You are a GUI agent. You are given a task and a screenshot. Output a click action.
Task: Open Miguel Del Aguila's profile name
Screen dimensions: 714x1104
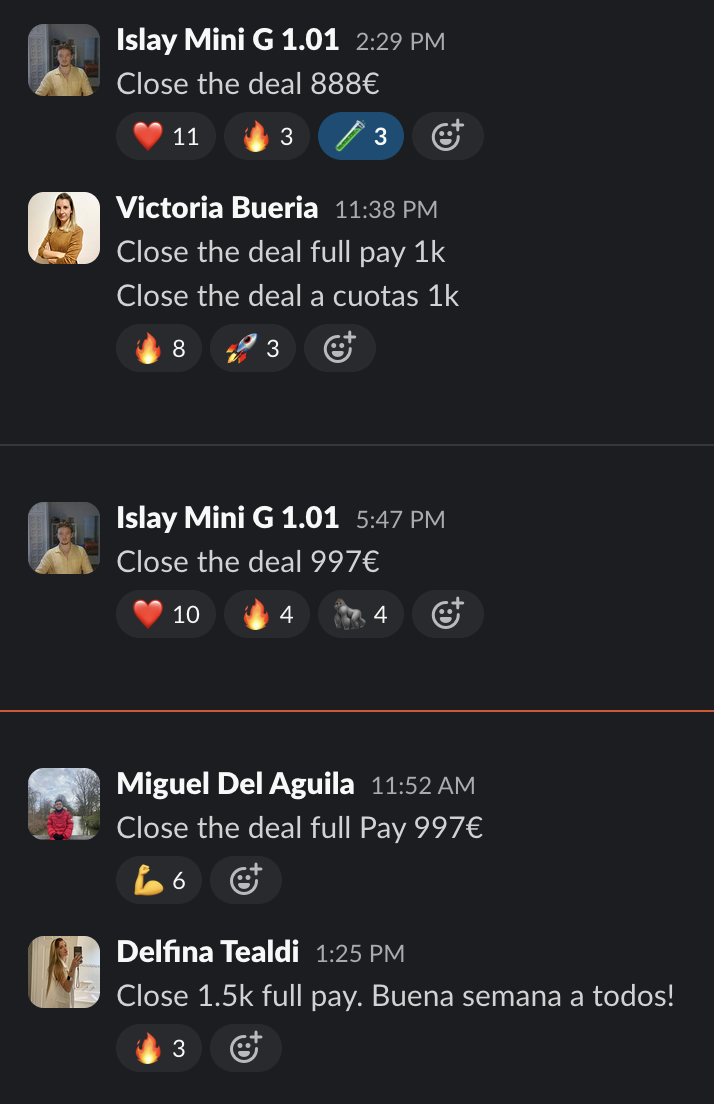235,784
